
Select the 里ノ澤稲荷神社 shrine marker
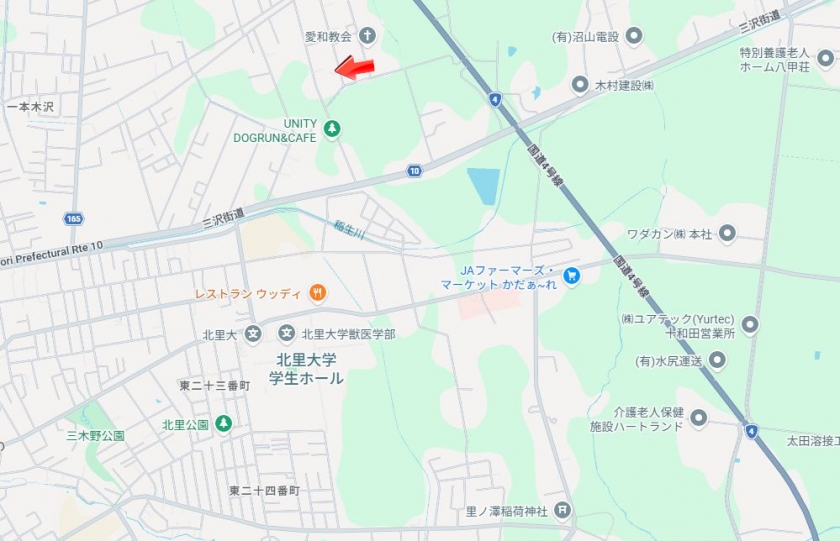point(563,511)
